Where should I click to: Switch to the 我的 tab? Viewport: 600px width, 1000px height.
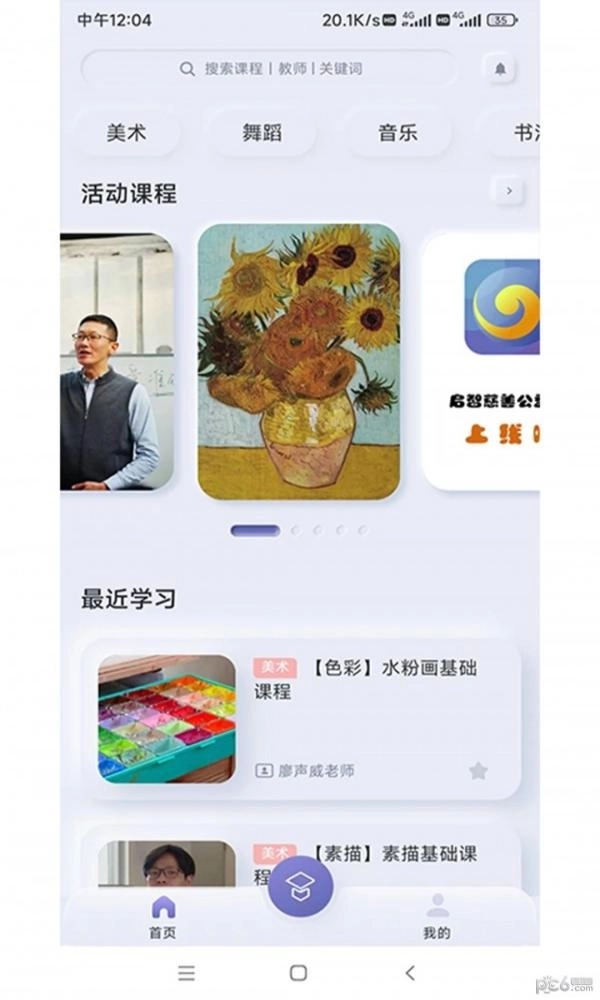[x=437, y=917]
